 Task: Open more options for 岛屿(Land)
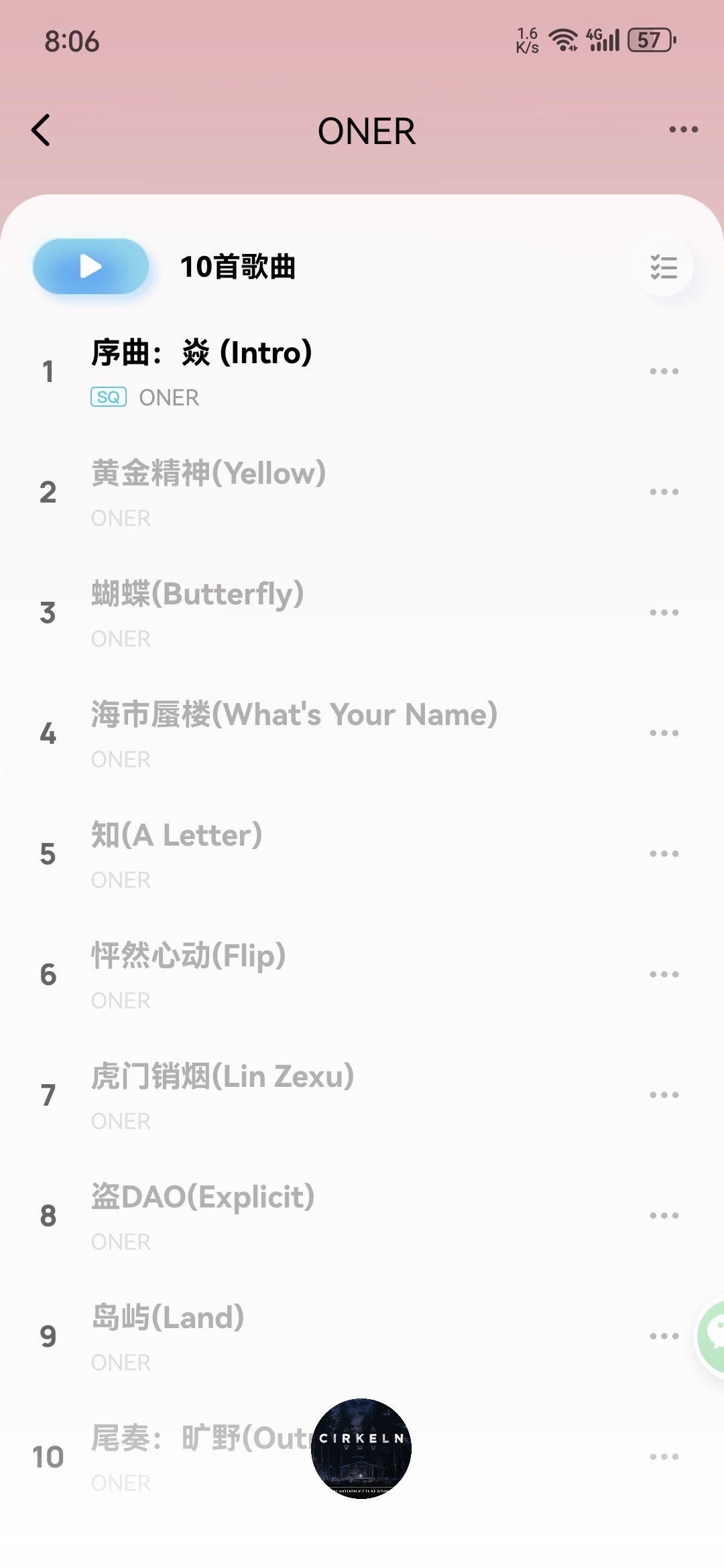[664, 1336]
